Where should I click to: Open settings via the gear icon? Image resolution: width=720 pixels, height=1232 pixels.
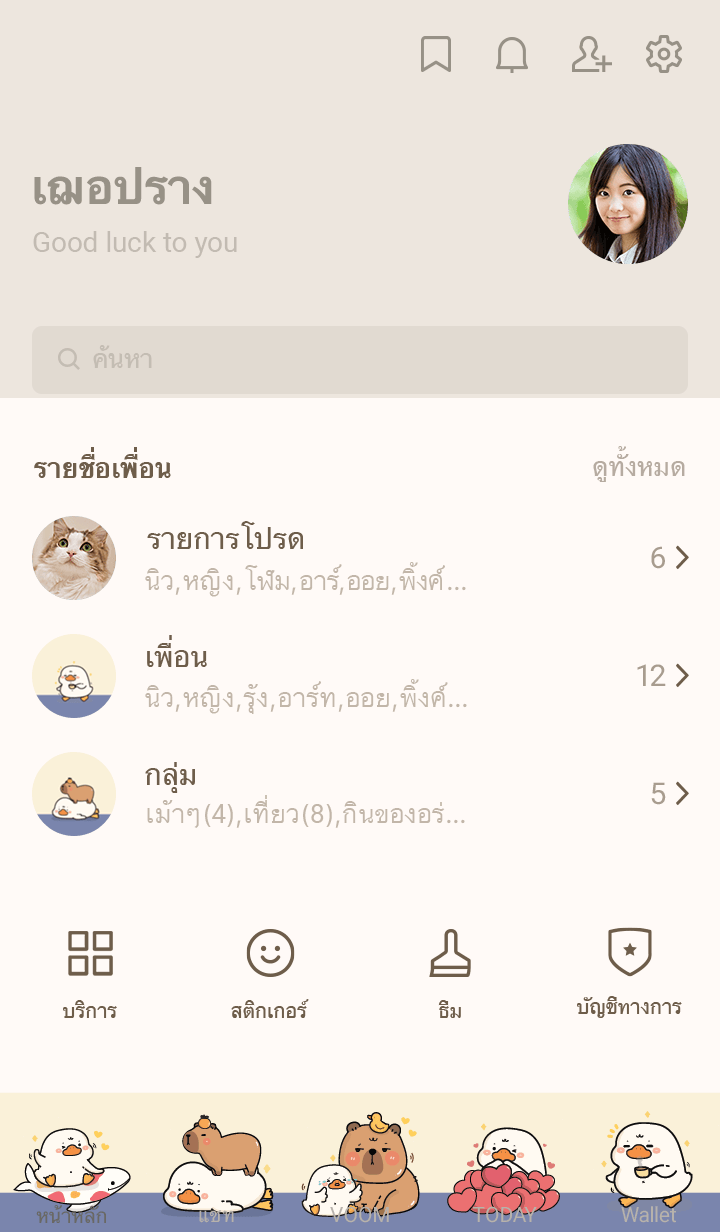point(663,55)
